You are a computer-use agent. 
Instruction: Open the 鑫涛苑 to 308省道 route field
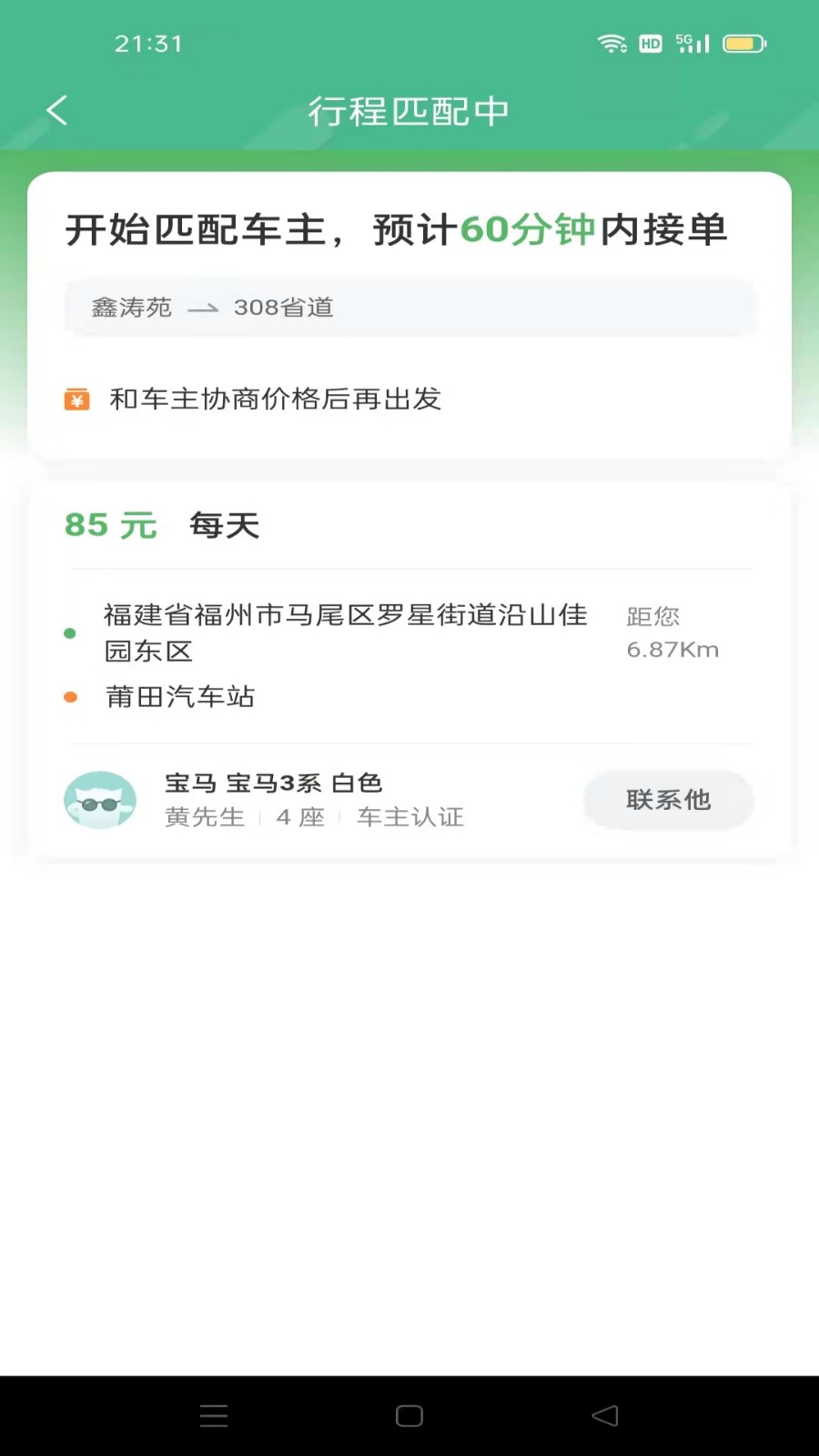click(409, 308)
